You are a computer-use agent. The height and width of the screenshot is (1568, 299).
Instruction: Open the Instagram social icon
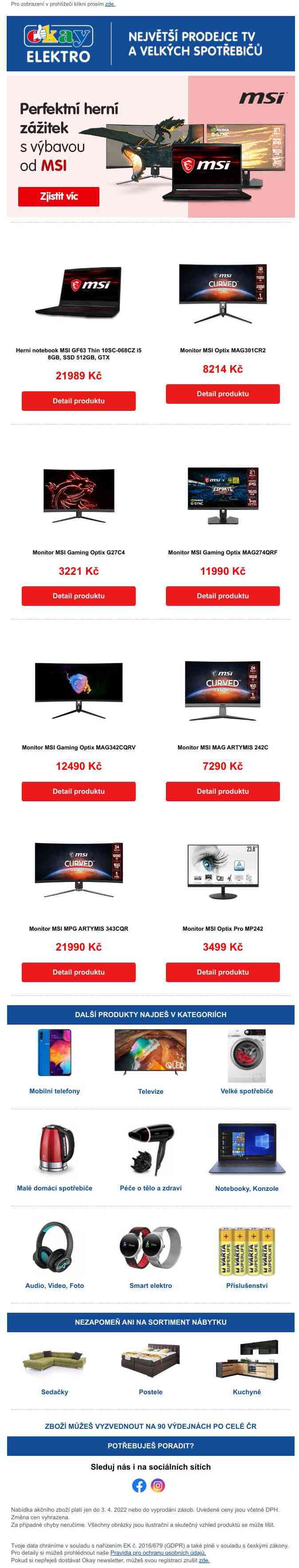[x=158, y=1485]
